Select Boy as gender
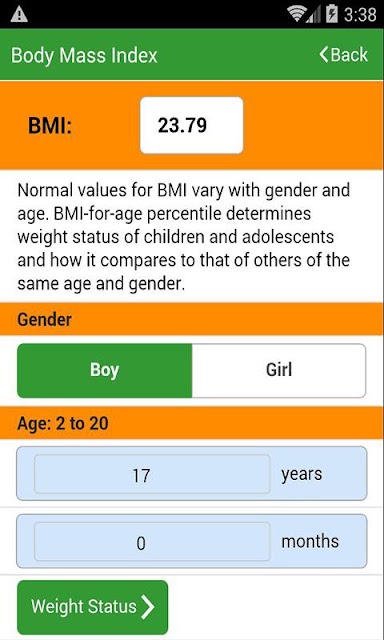 pyautogui.click(x=104, y=371)
